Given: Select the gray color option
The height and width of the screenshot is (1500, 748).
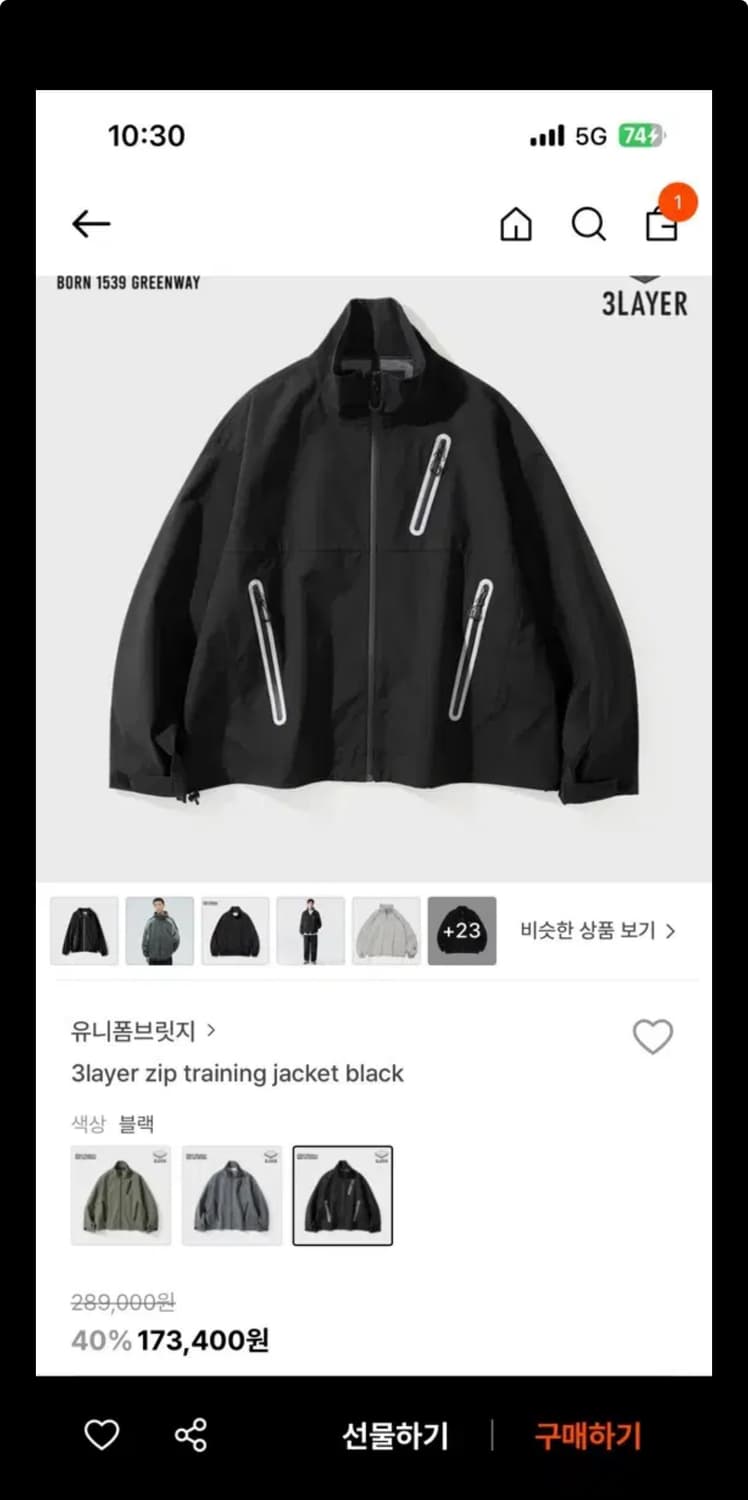Looking at the screenshot, I should [232, 1196].
